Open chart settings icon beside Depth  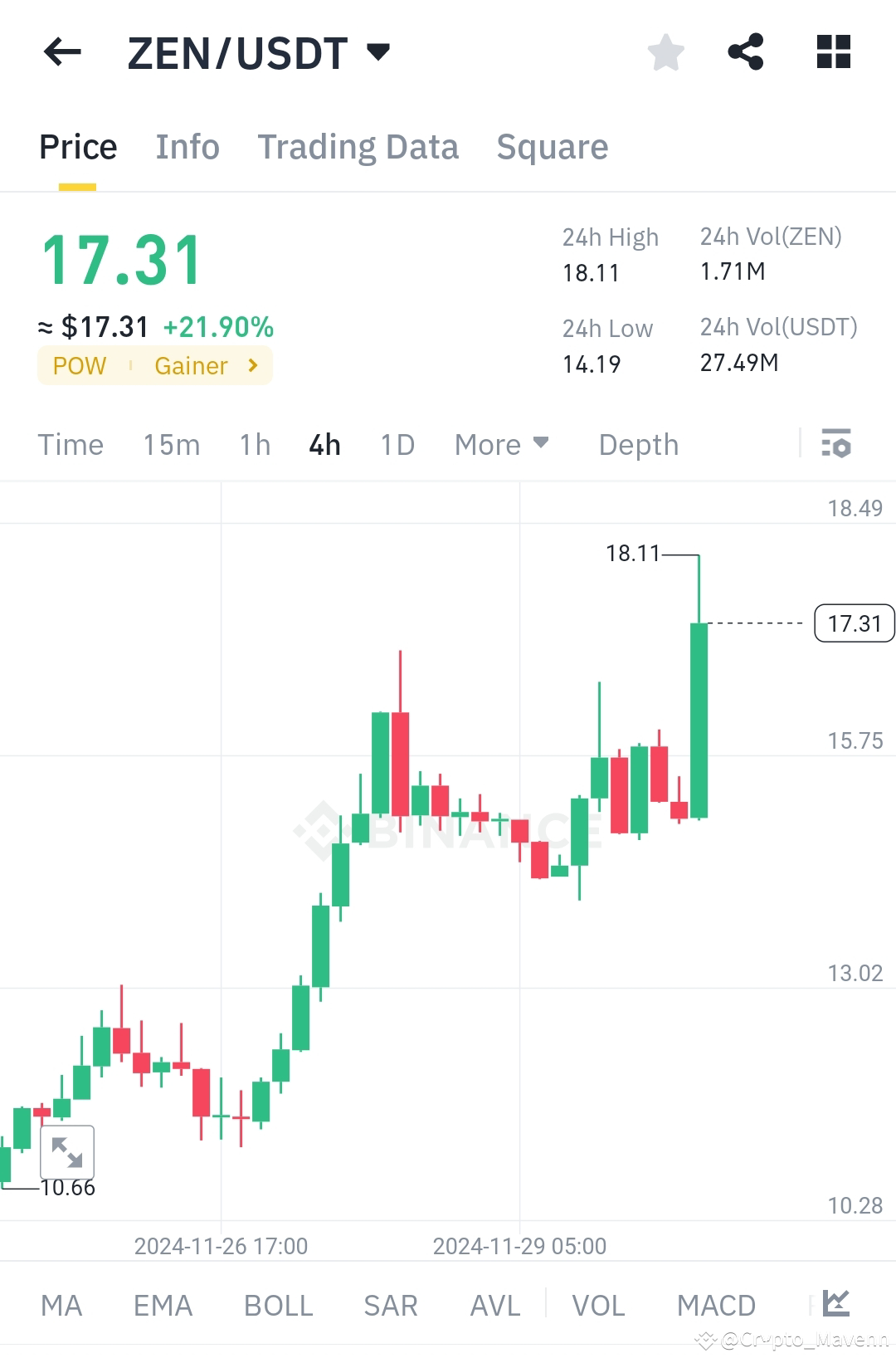click(x=836, y=445)
